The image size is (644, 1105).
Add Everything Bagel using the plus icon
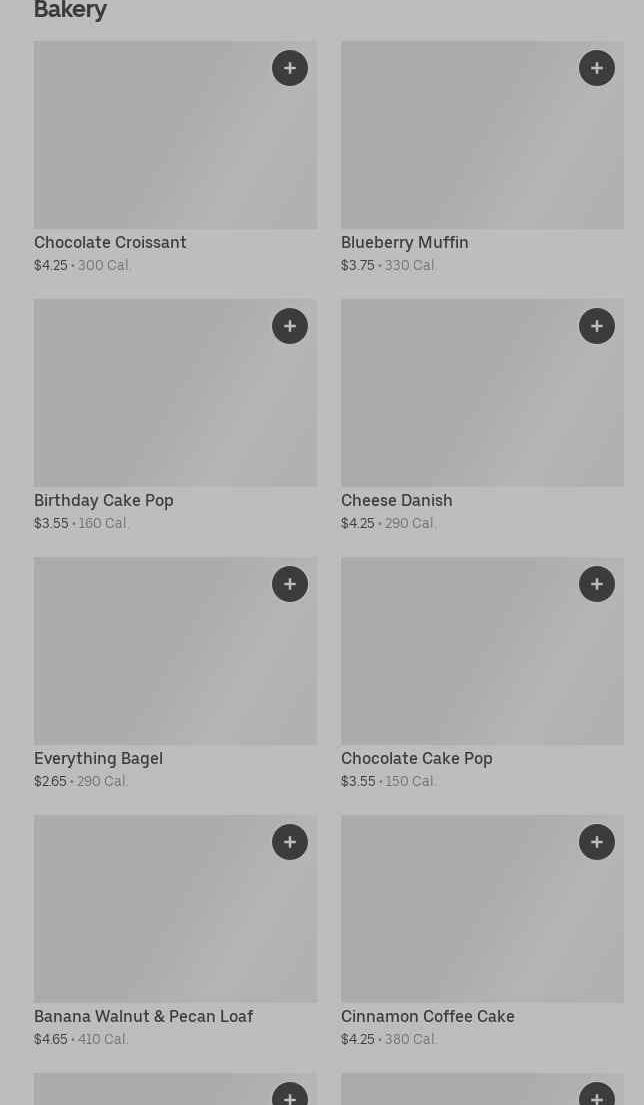[290, 584]
